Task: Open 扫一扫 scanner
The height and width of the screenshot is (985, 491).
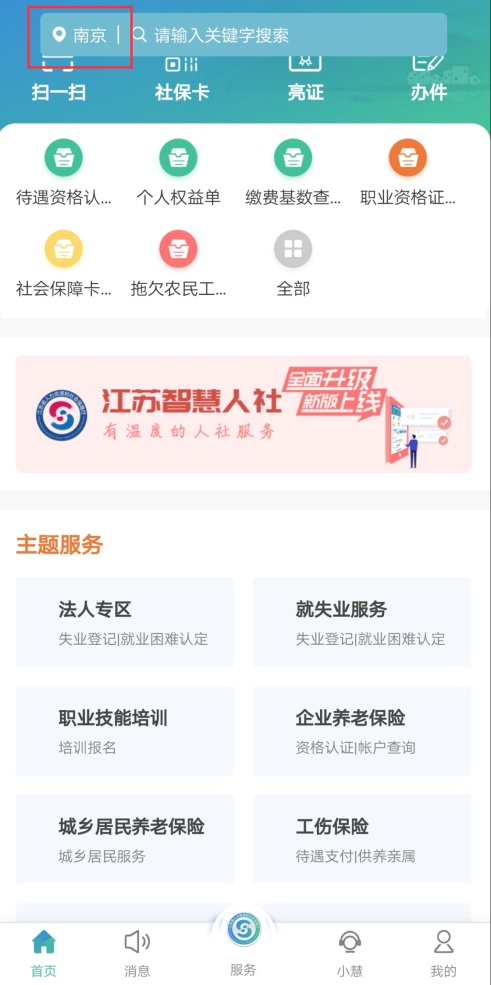Action: 58,80
